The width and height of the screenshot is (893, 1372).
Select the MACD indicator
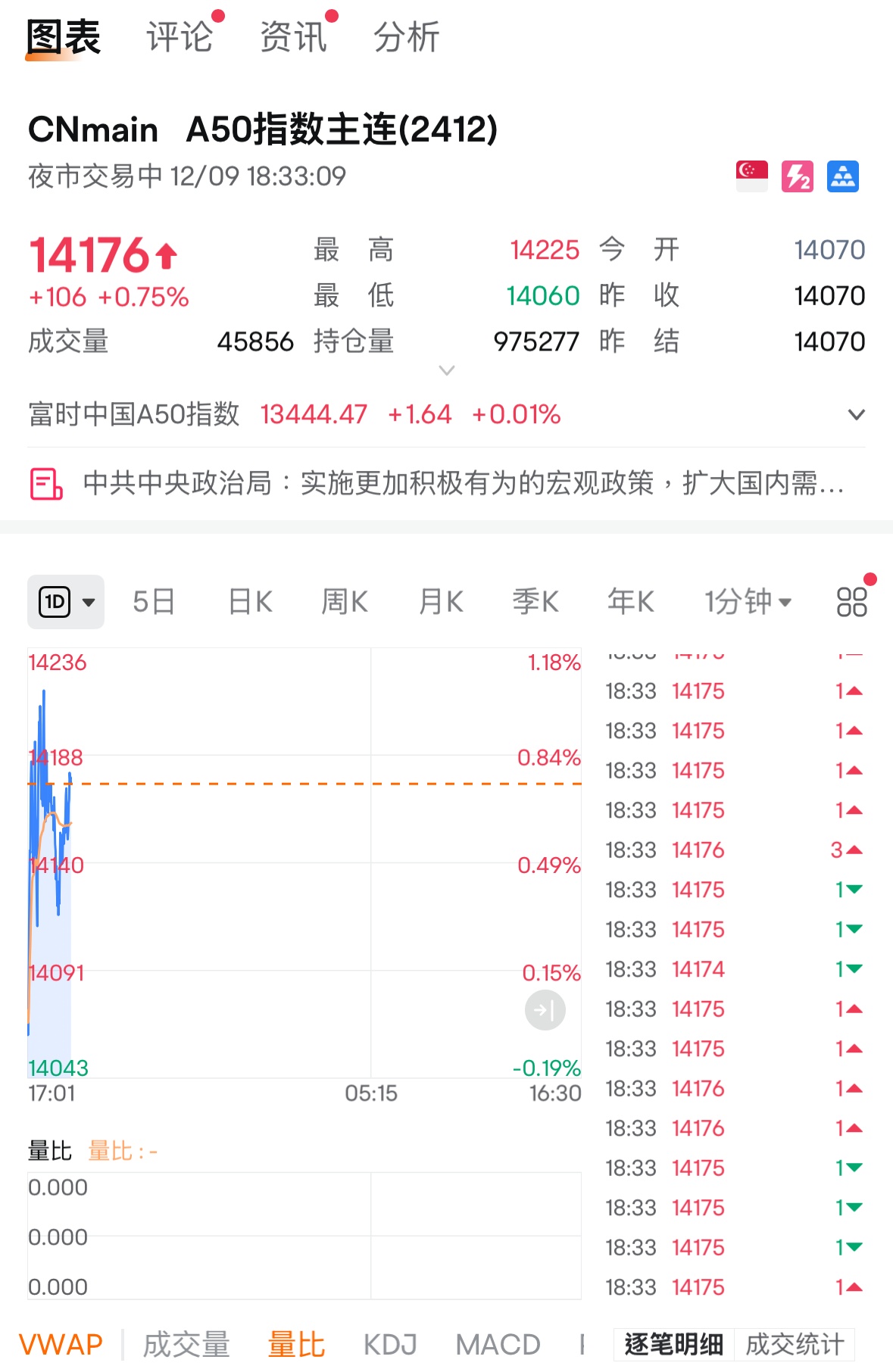coord(496,1343)
